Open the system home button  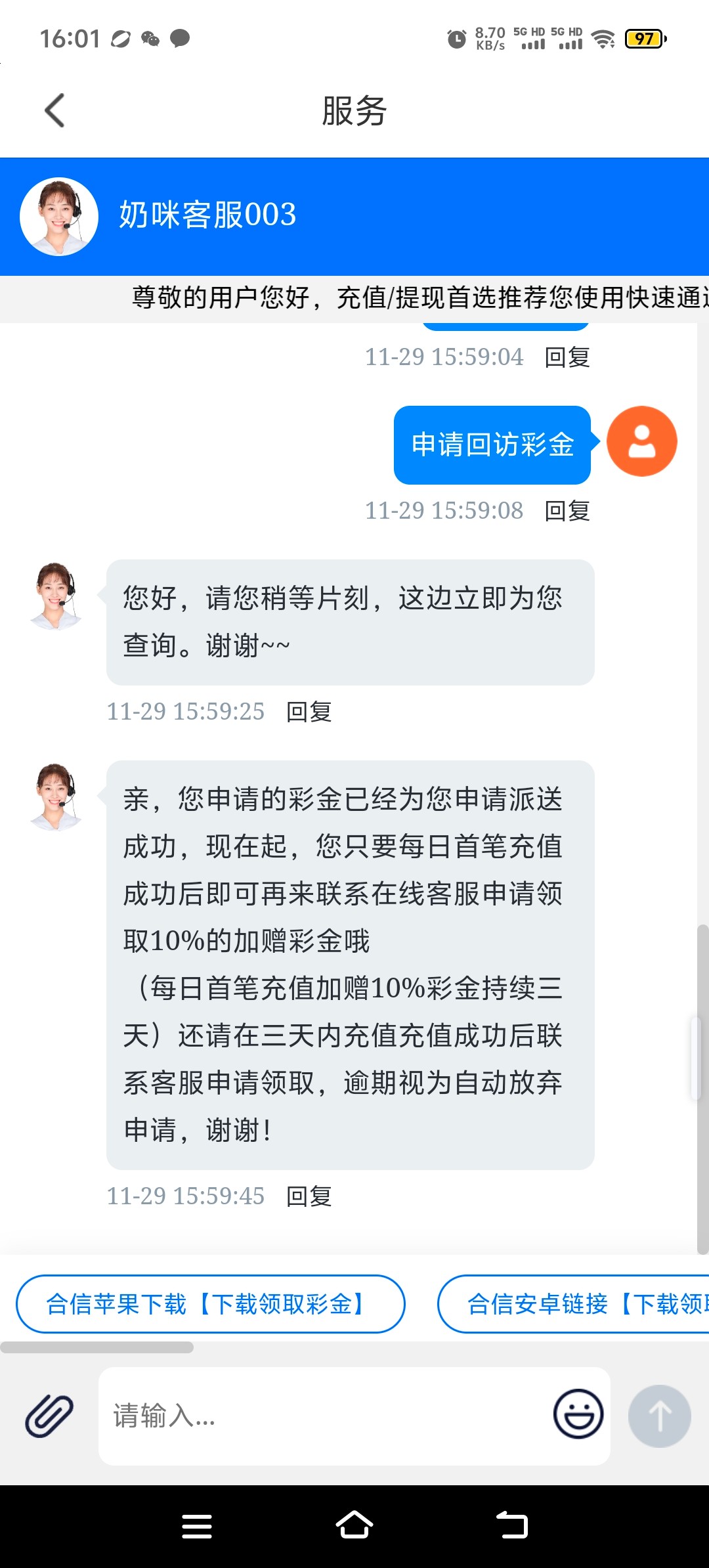point(354,1525)
